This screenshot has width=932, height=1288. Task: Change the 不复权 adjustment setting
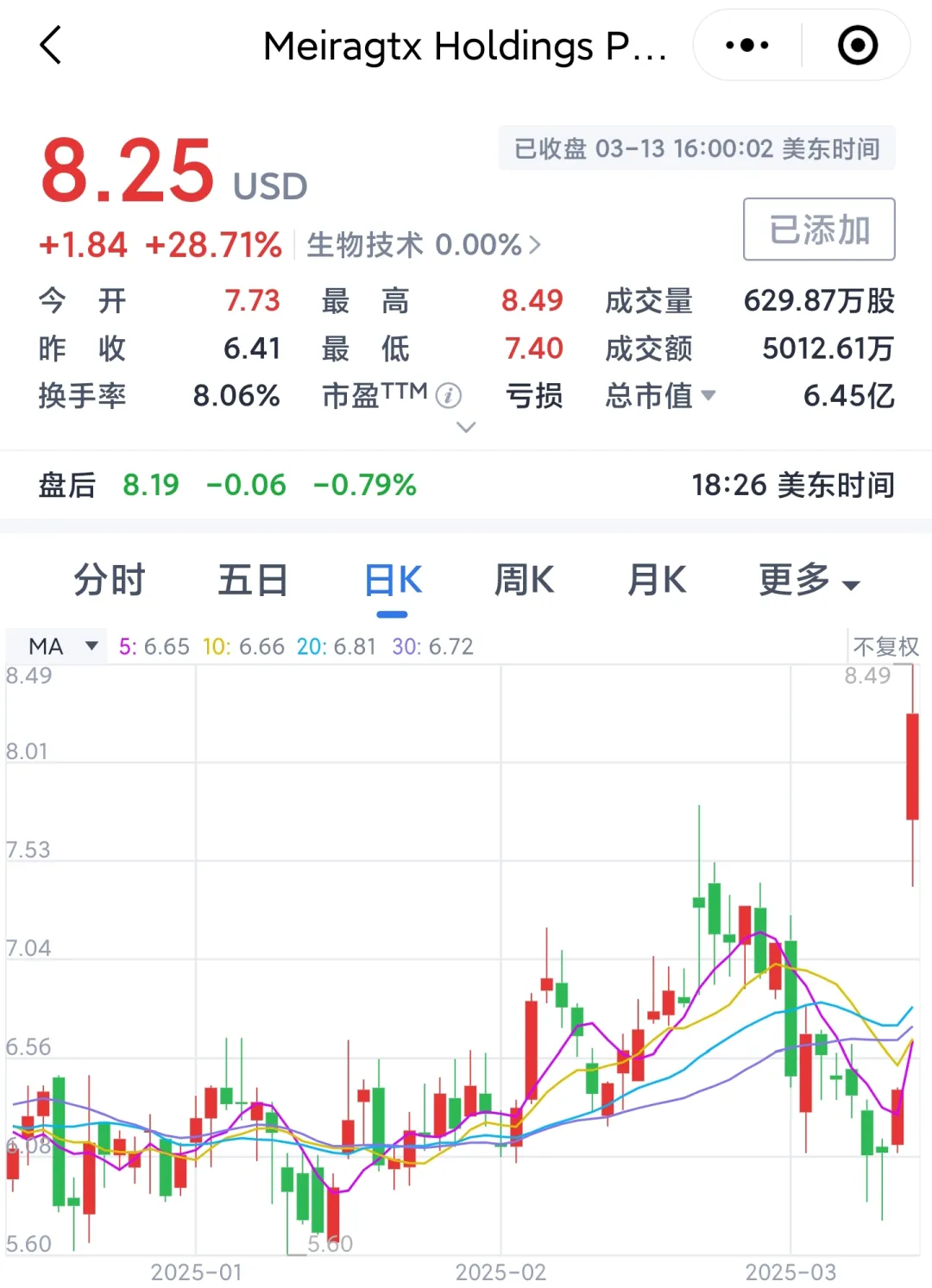point(885,646)
